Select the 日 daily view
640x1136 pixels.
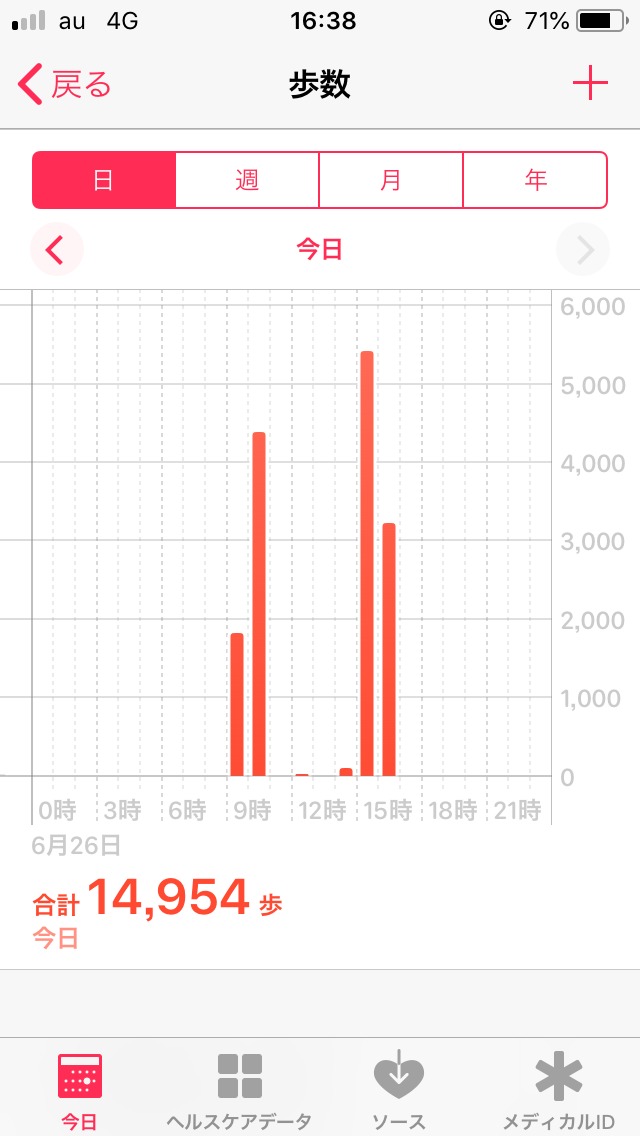click(x=104, y=180)
